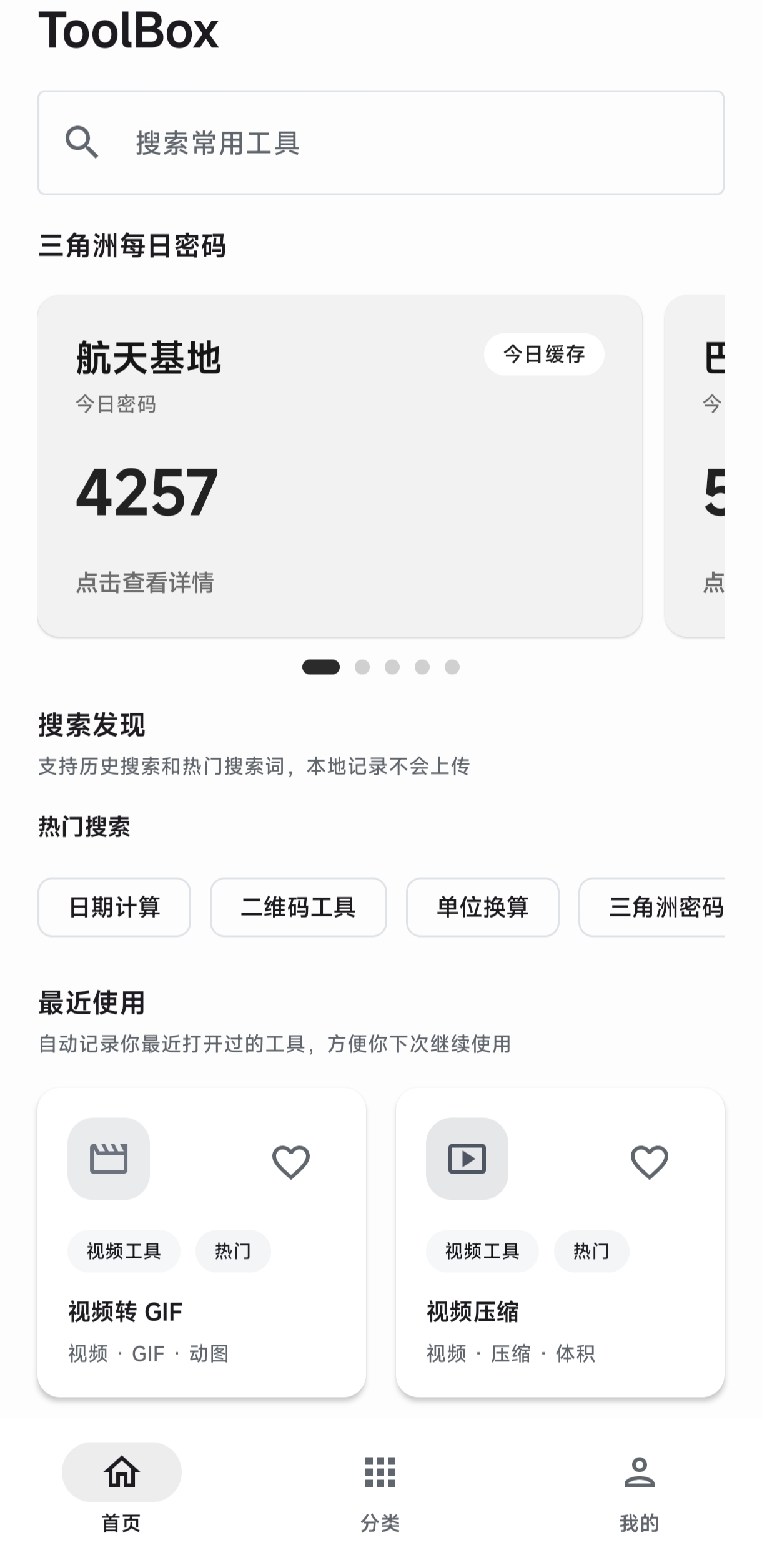Select the 单位换算 chip
Image resolution: width=762 pixels, height=1568 pixels.
(483, 907)
